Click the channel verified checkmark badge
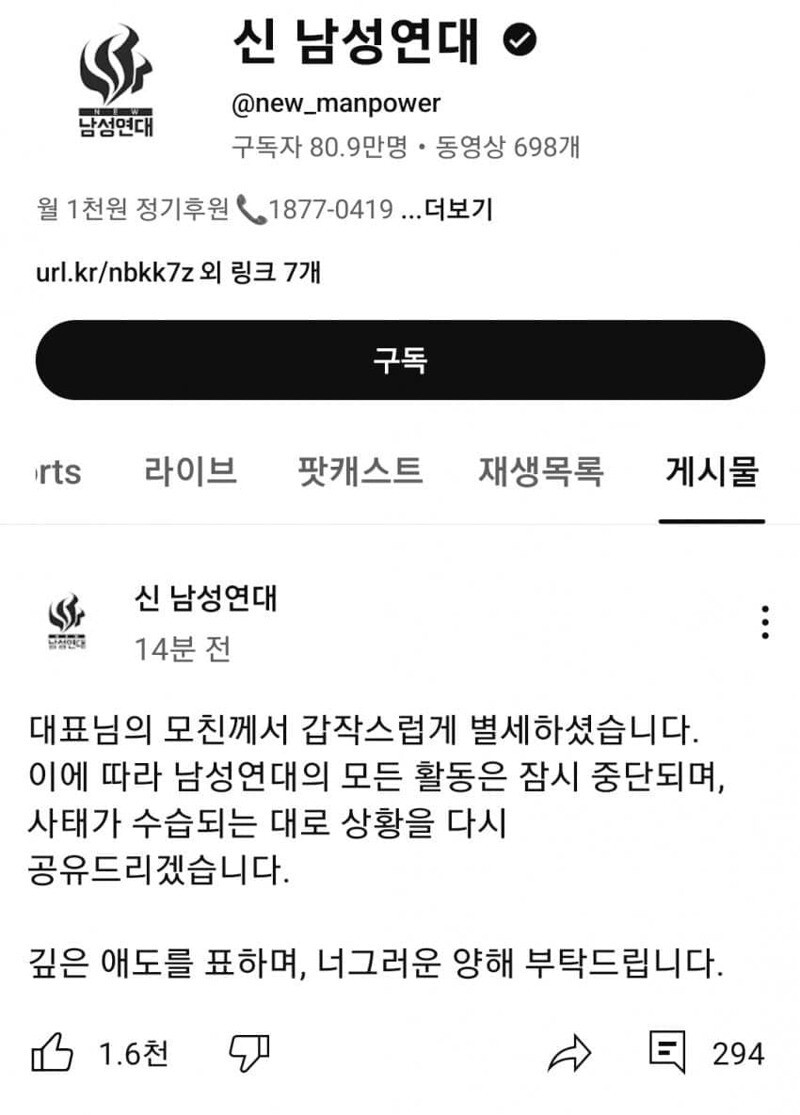Image resolution: width=800 pixels, height=1115 pixels. pos(518,38)
